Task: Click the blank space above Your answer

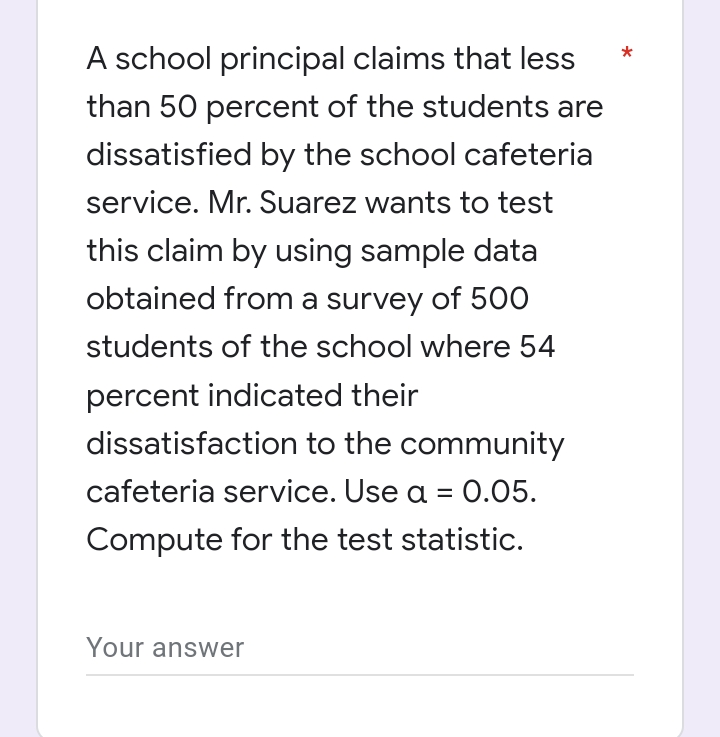Action: tap(360, 595)
